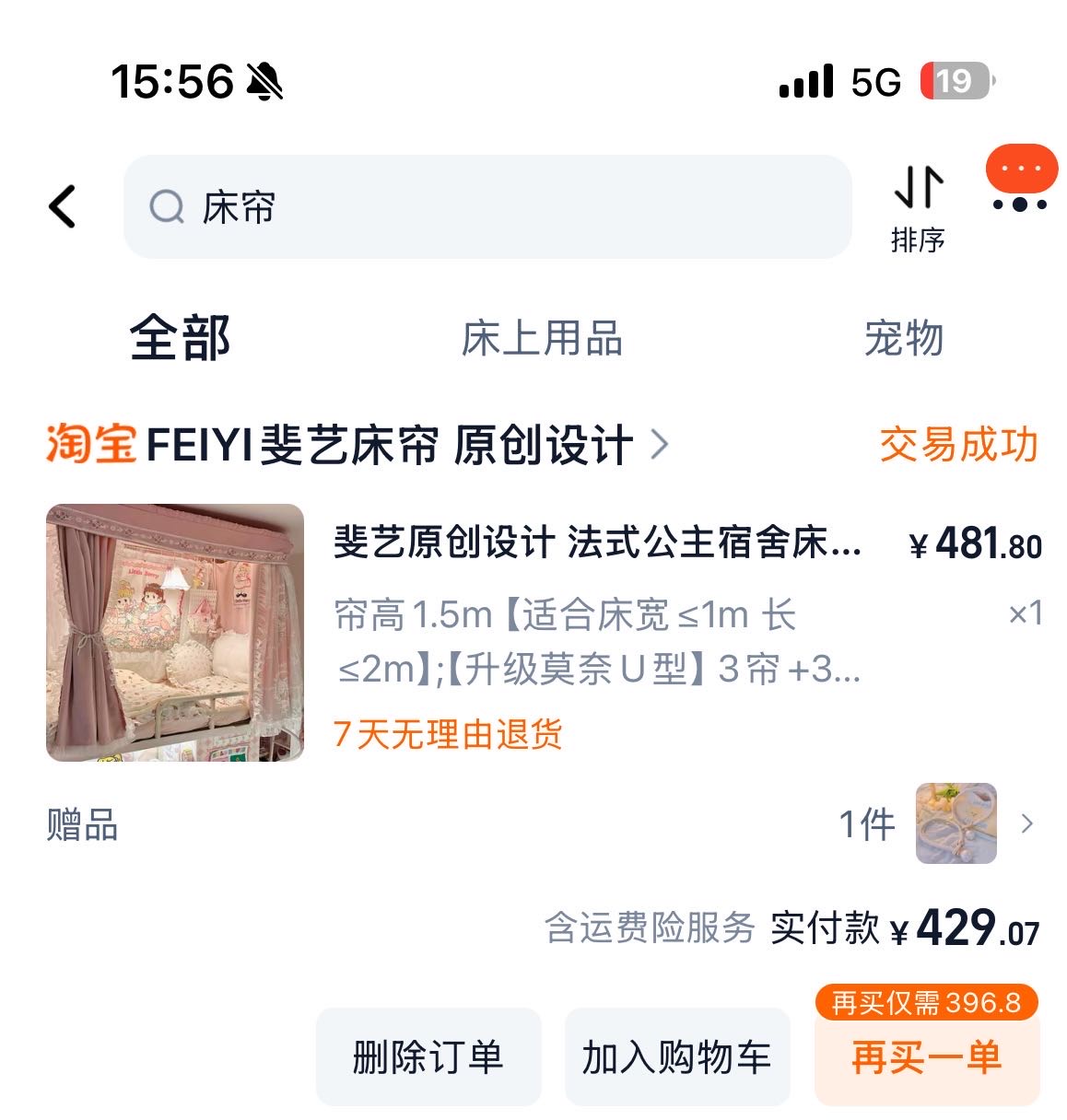This screenshot has height=1120, width=1067.
Task: Tap 再买一单 to buy again
Action: coord(926,1057)
